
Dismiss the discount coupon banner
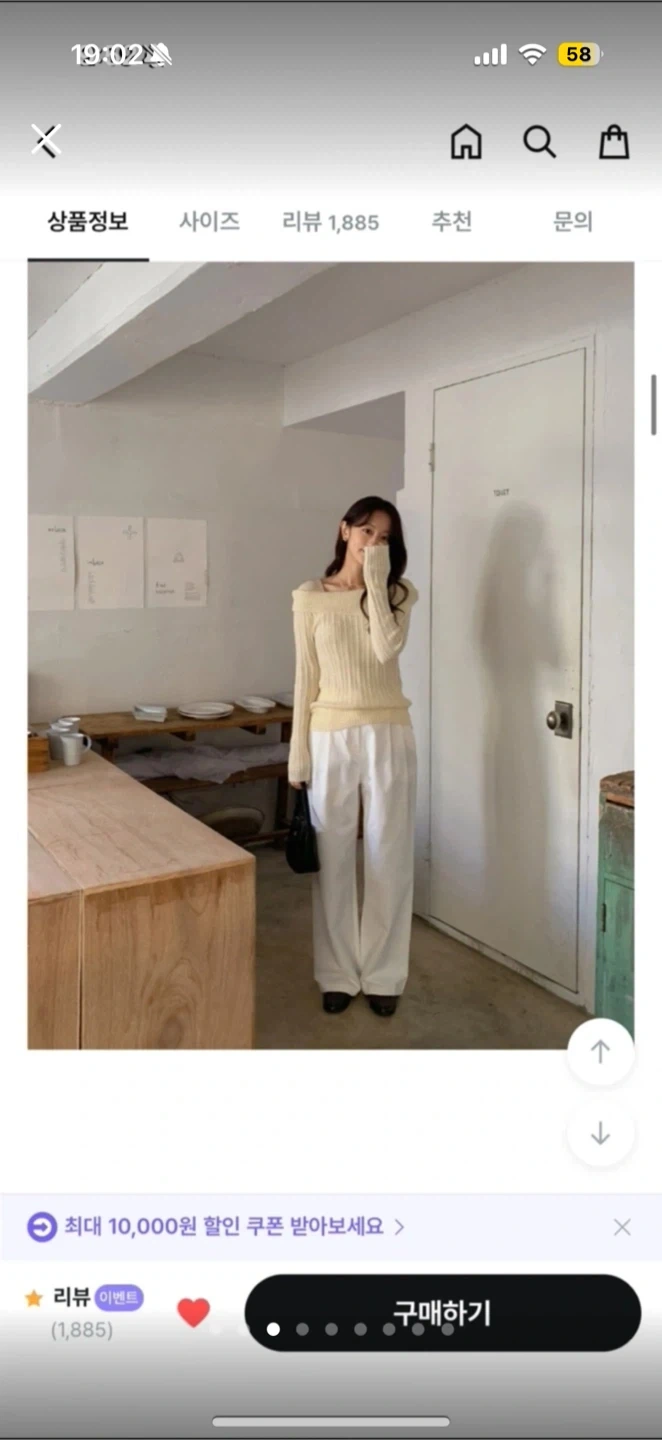622,1227
